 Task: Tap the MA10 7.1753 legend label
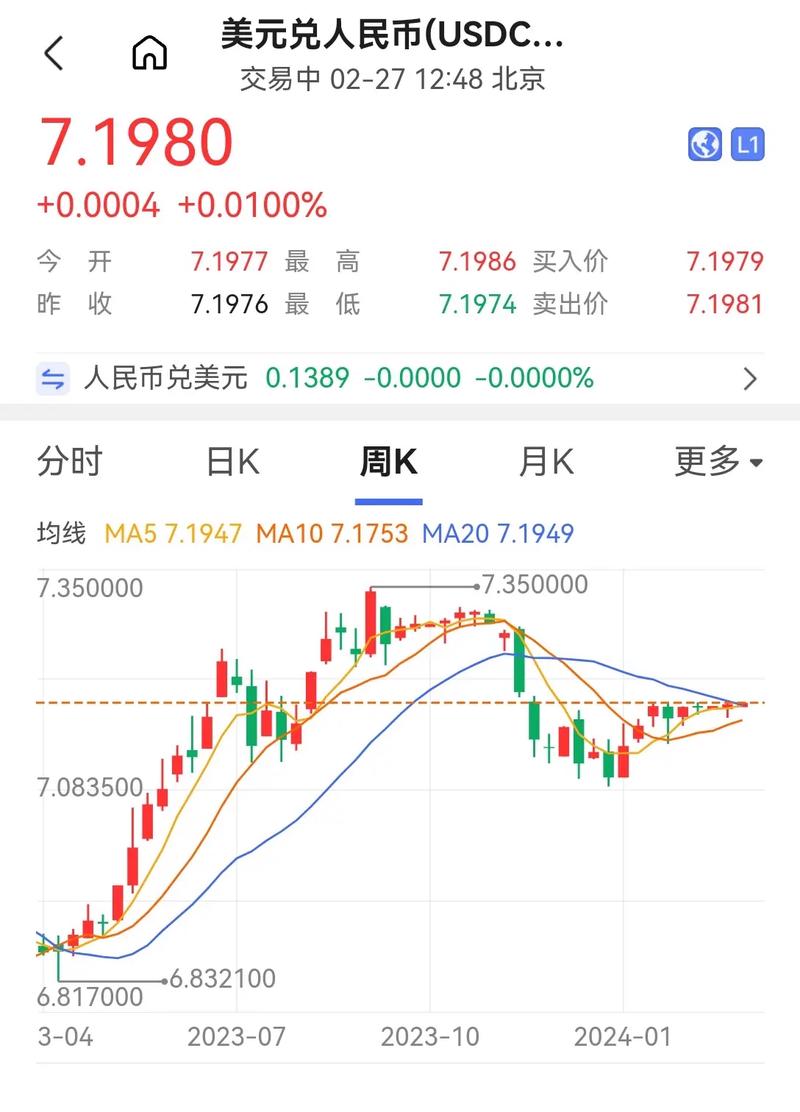point(332,533)
